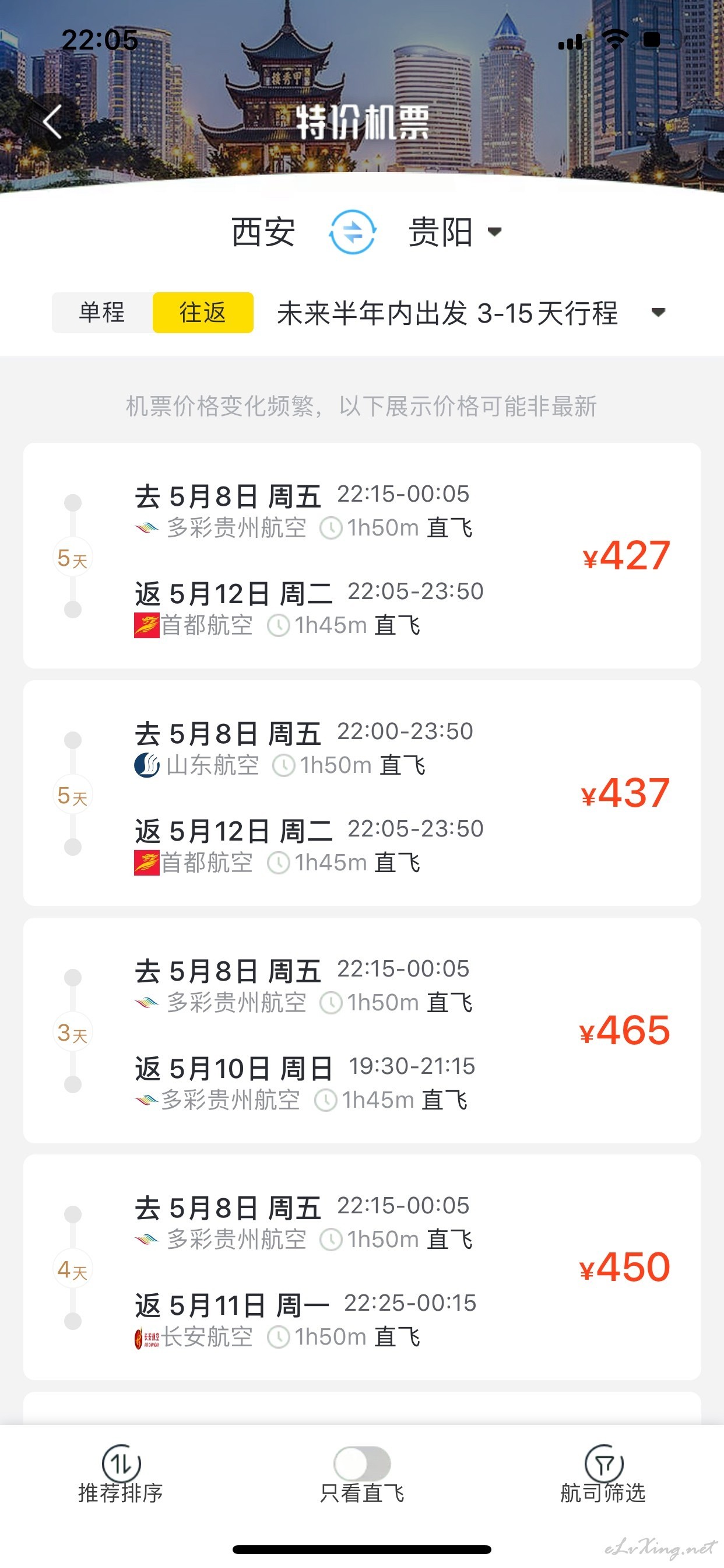Screen dimensions: 724x1568
Task: Open the ¥427 round-trip flight card
Action: (362, 555)
